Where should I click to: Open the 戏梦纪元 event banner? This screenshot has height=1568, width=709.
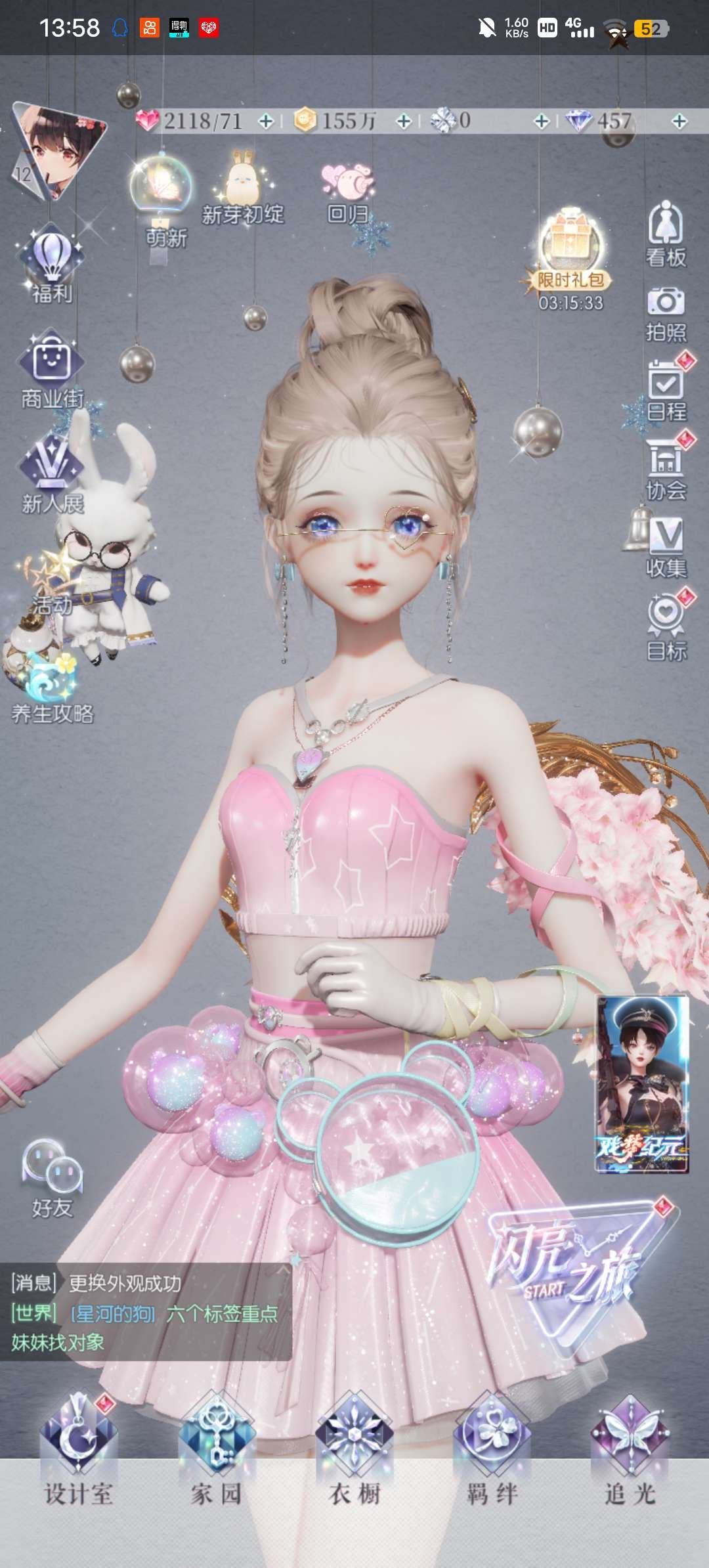(642, 1085)
